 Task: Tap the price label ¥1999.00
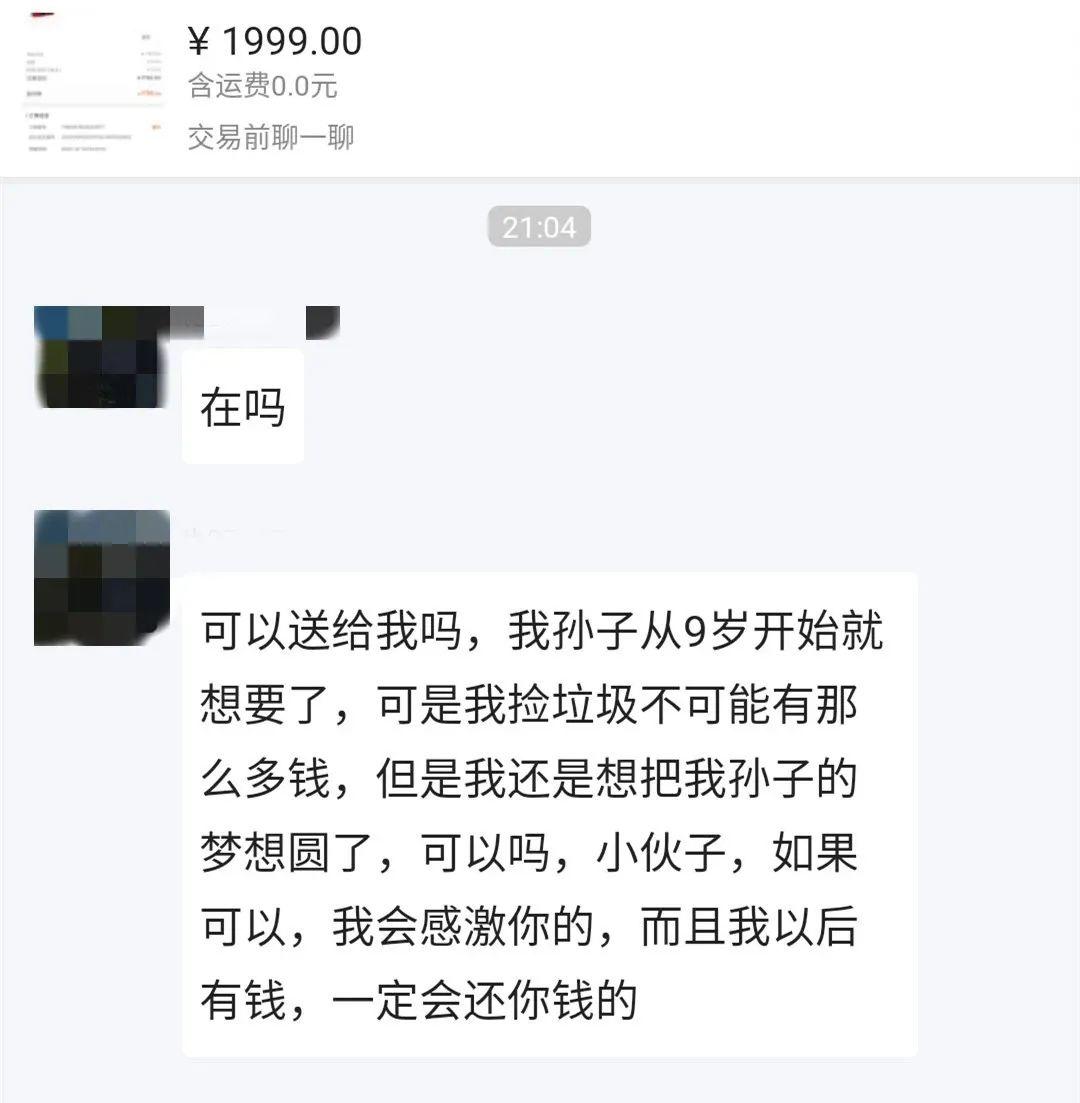(x=270, y=42)
